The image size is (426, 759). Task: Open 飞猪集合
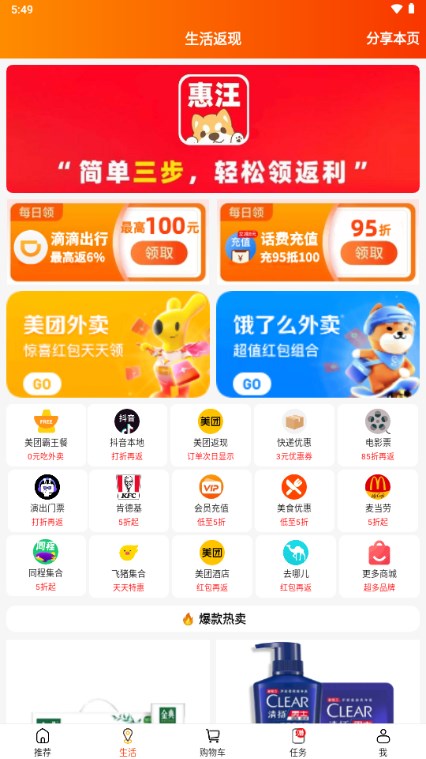tap(129, 566)
